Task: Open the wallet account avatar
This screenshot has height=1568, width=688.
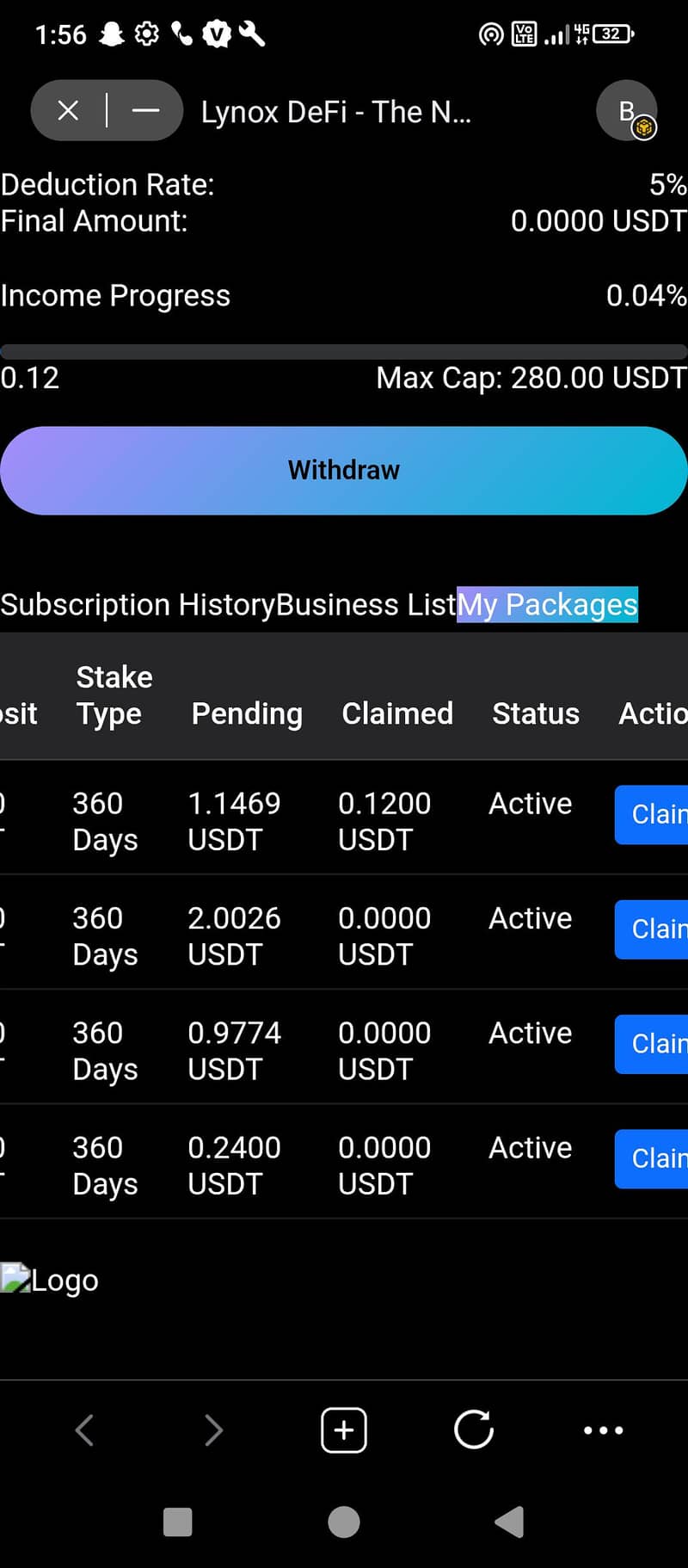Action: 627,111
